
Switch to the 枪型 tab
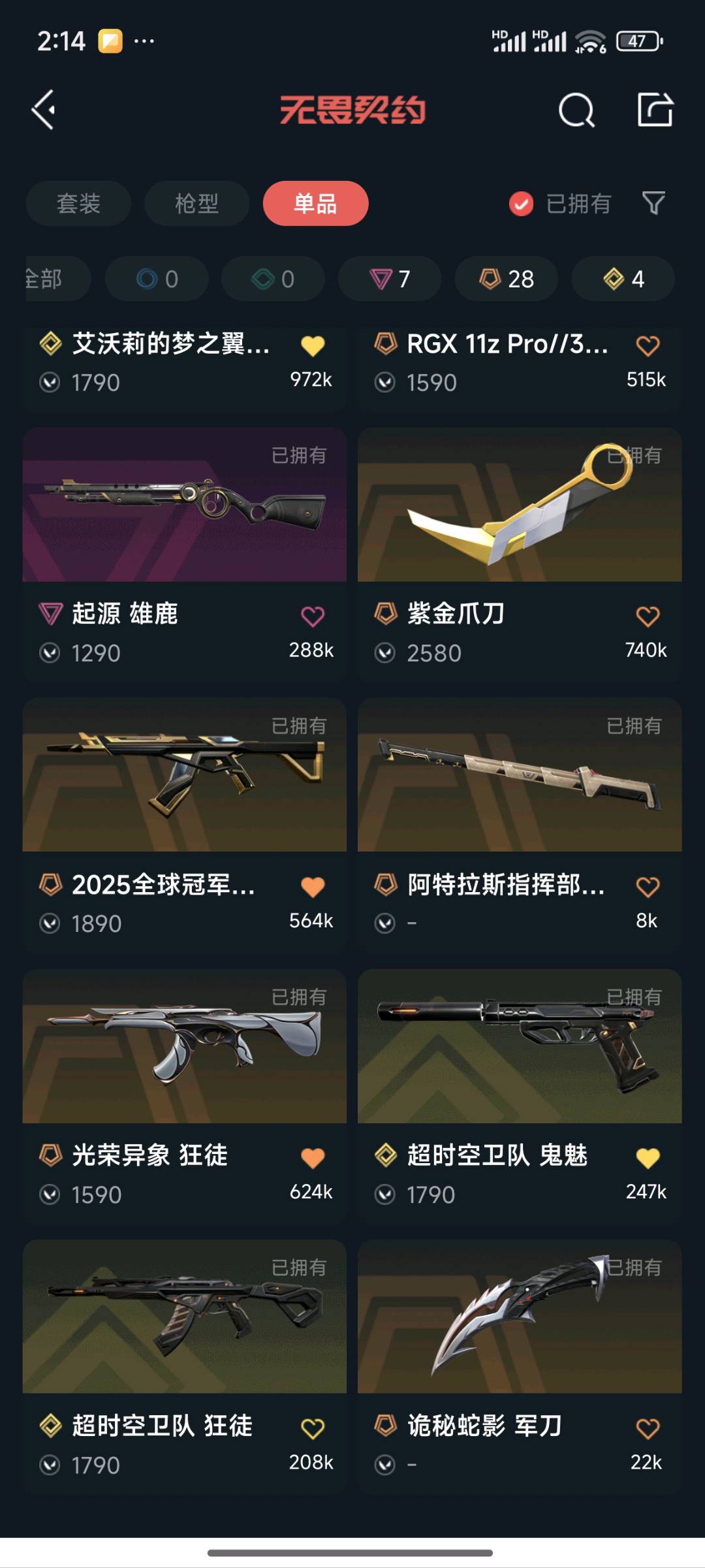[x=196, y=204]
